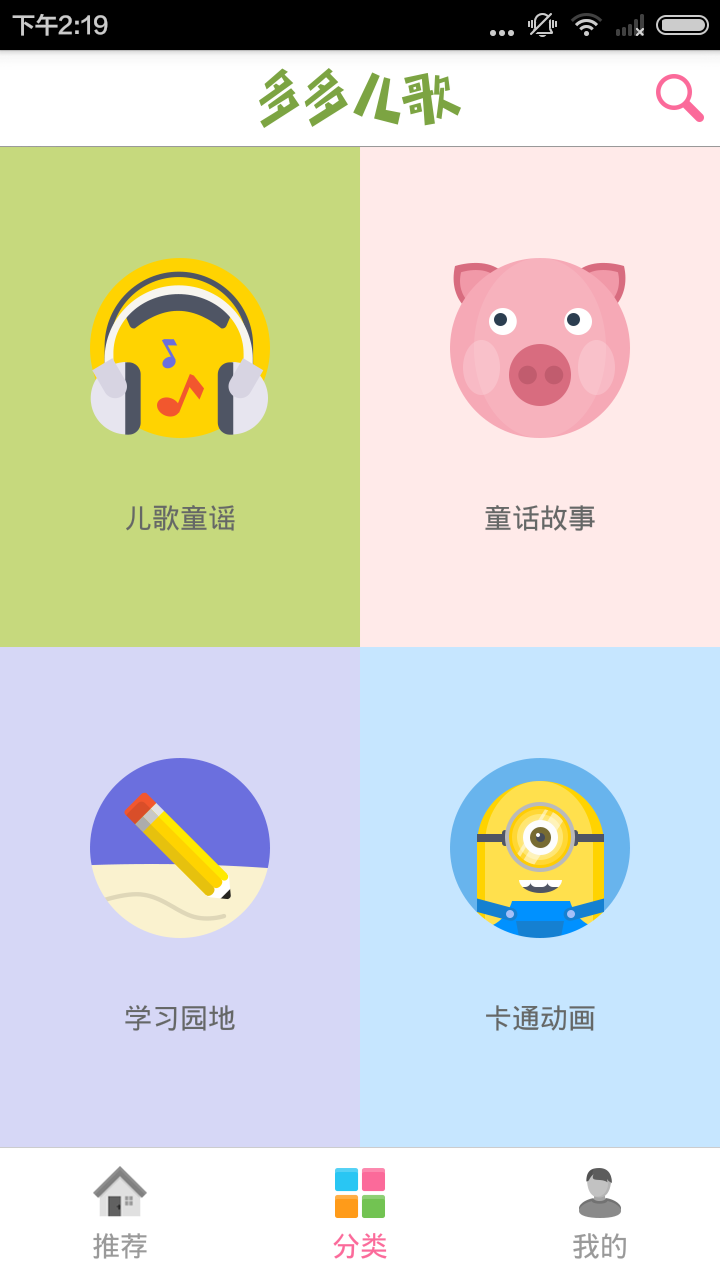Select the 分类 tab label
Image resolution: width=720 pixels, height=1280 pixels.
click(359, 1246)
